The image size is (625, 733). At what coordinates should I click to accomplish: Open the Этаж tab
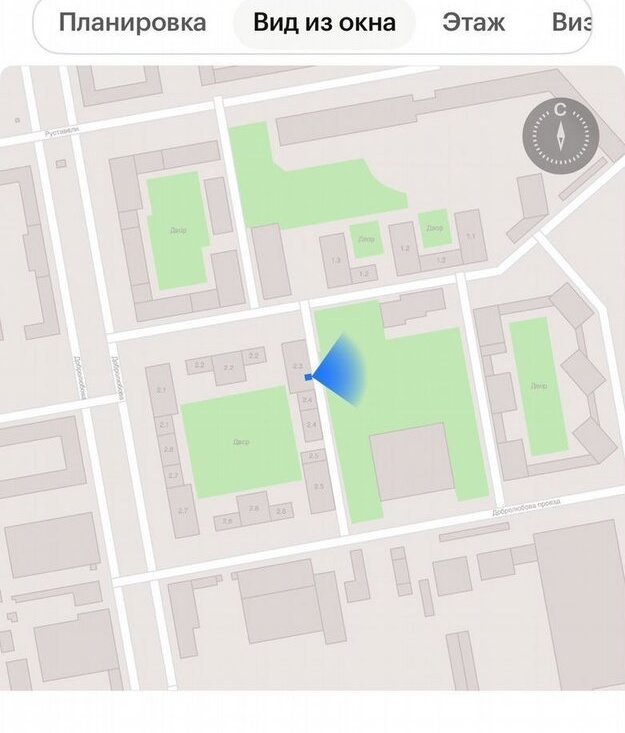click(474, 23)
